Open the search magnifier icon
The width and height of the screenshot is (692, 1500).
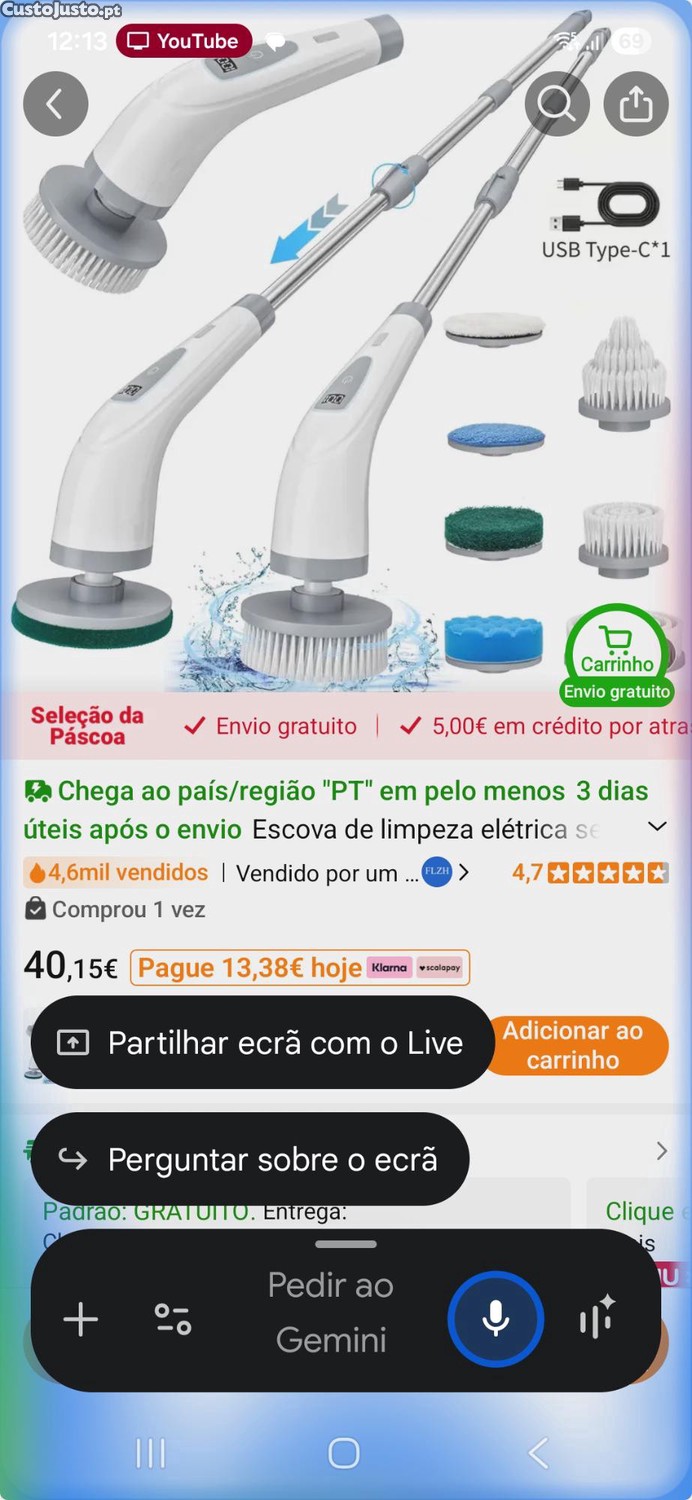pos(557,104)
